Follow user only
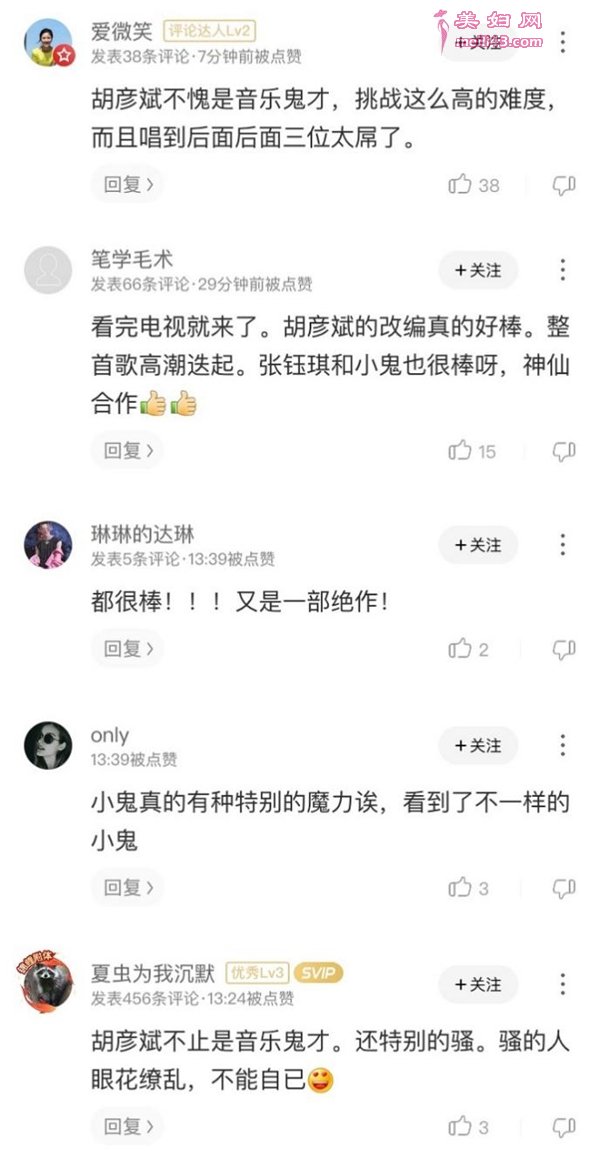The image size is (600, 1169). 478,746
